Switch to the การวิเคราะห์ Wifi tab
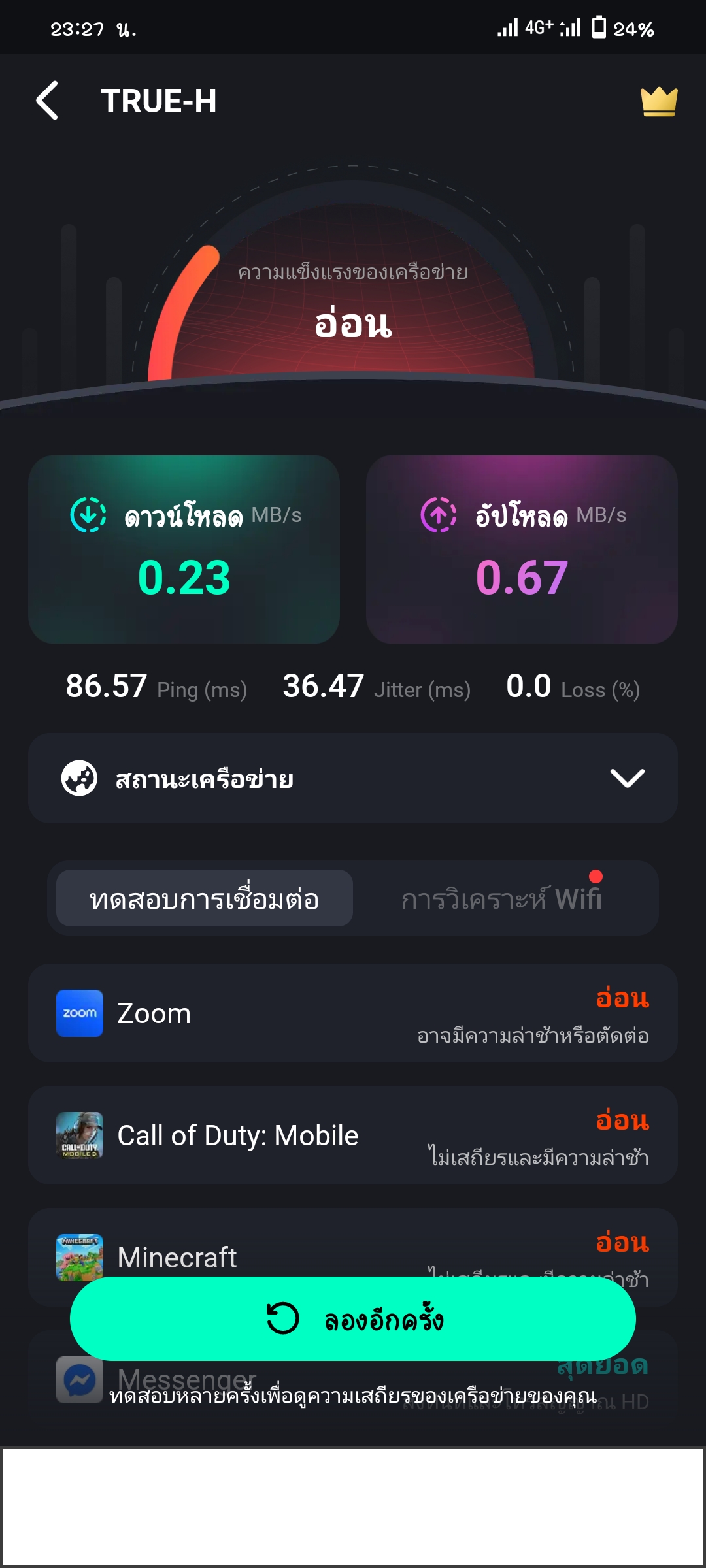706x1568 pixels. (502, 898)
